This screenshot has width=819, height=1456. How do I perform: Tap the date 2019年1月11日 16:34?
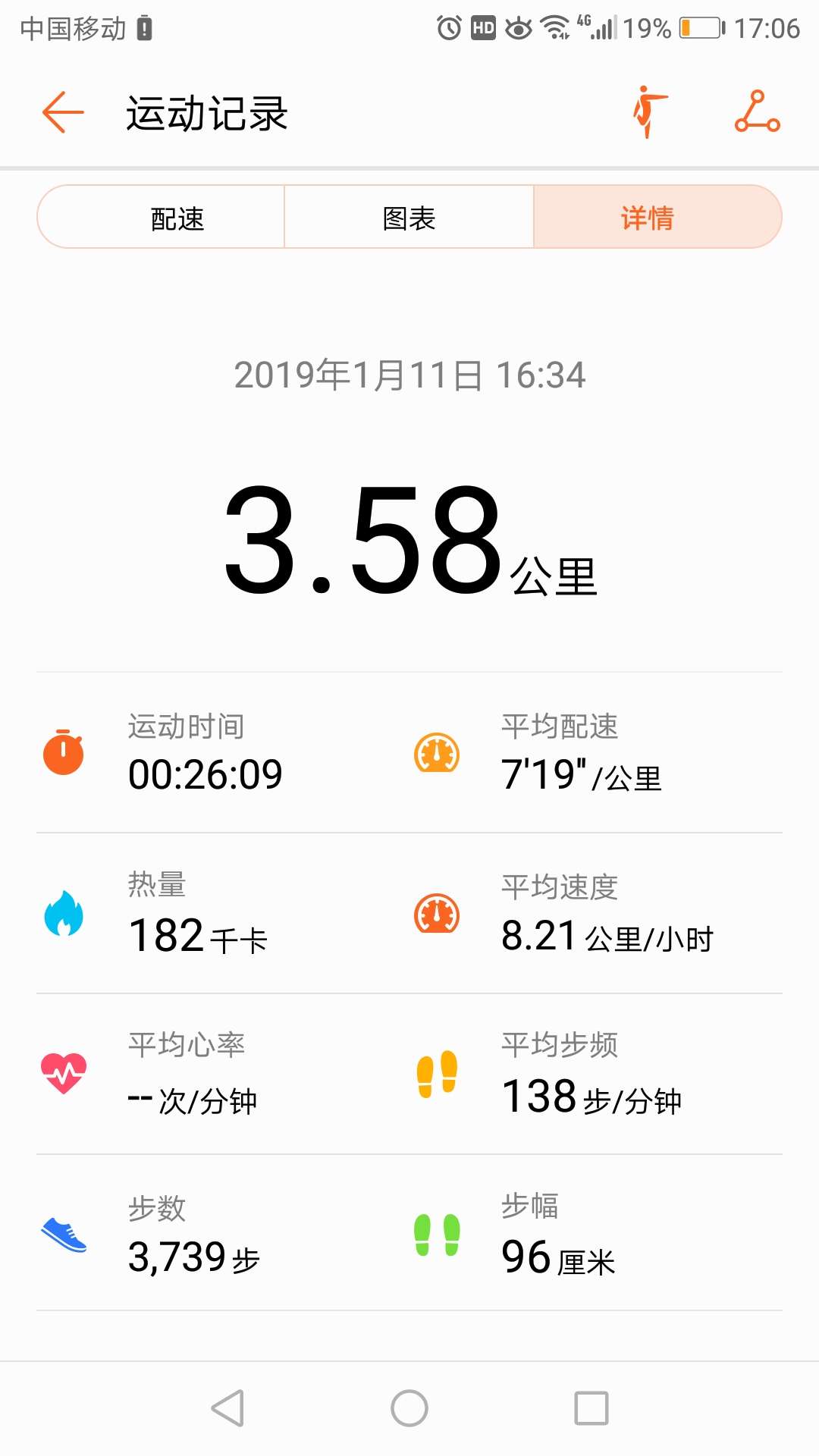coord(409,375)
